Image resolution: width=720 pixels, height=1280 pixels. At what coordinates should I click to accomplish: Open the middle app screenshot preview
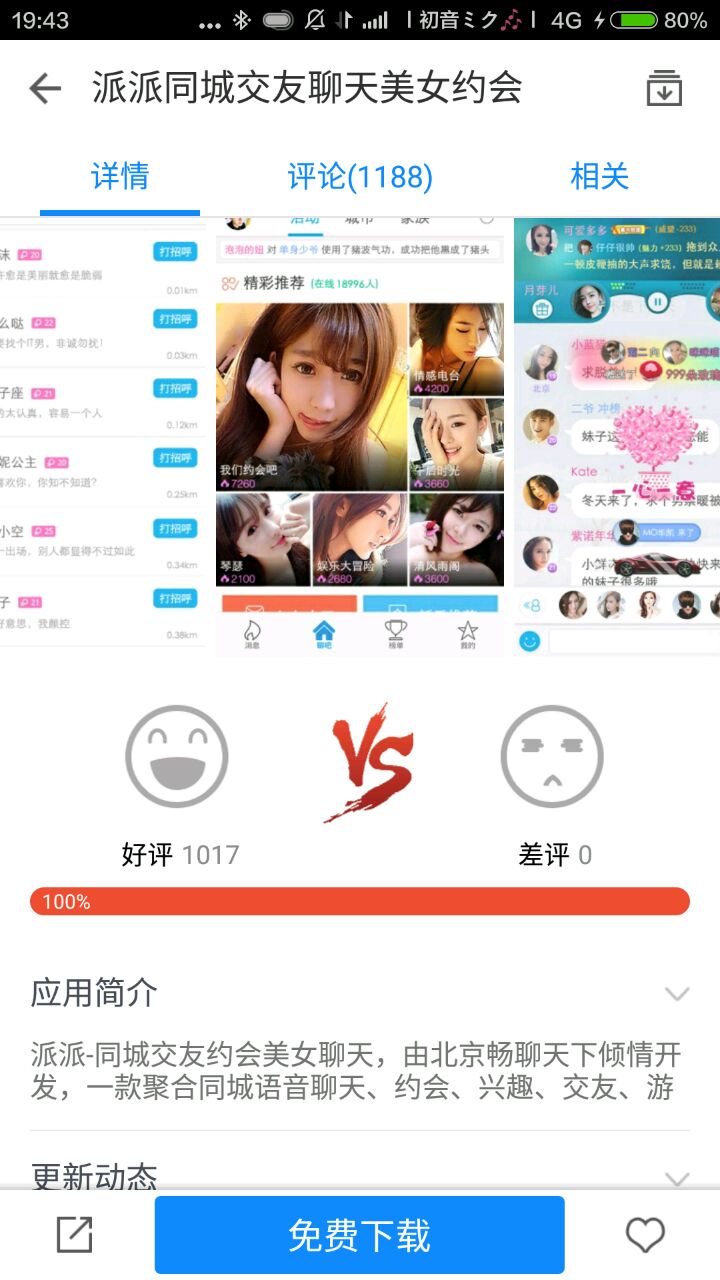360,435
